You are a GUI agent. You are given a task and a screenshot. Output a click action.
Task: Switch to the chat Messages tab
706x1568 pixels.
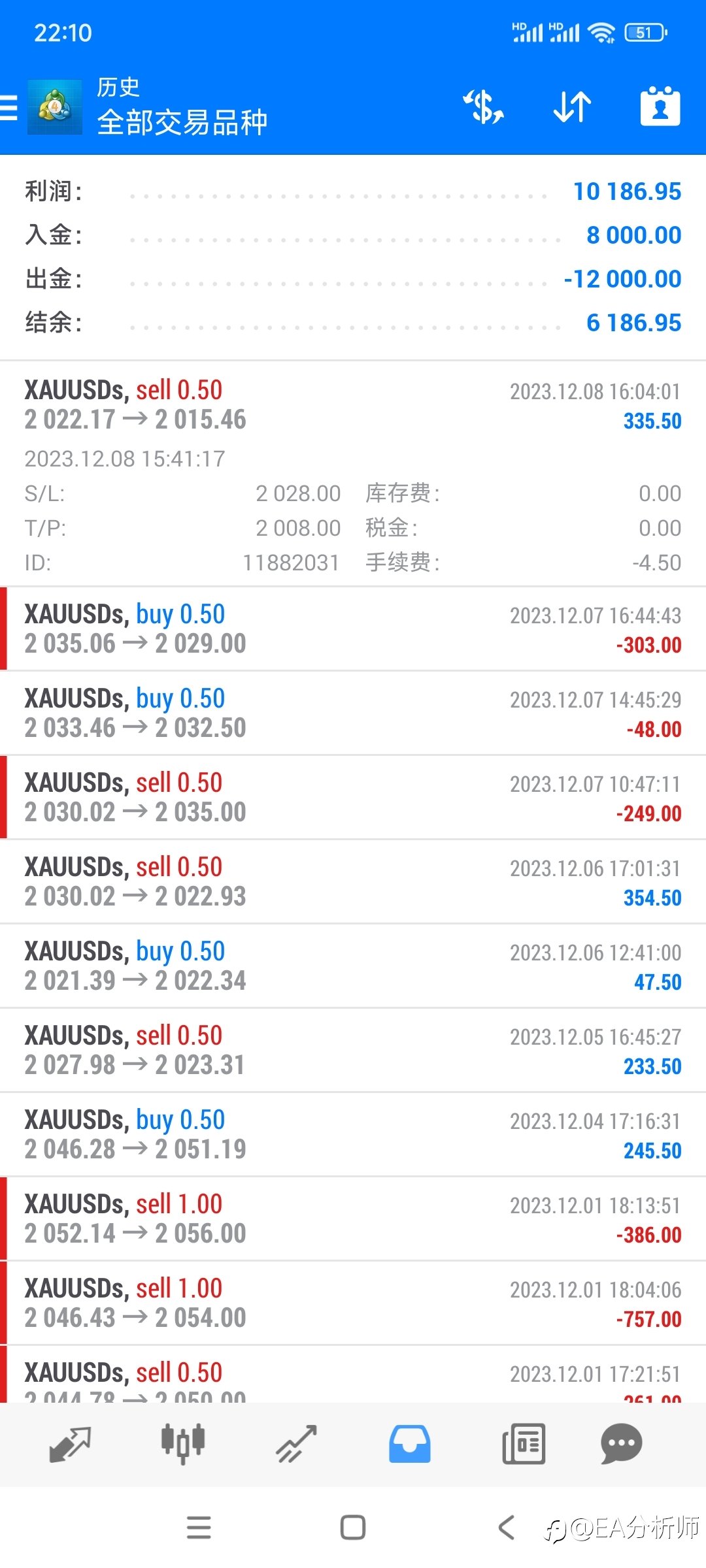tap(621, 1444)
